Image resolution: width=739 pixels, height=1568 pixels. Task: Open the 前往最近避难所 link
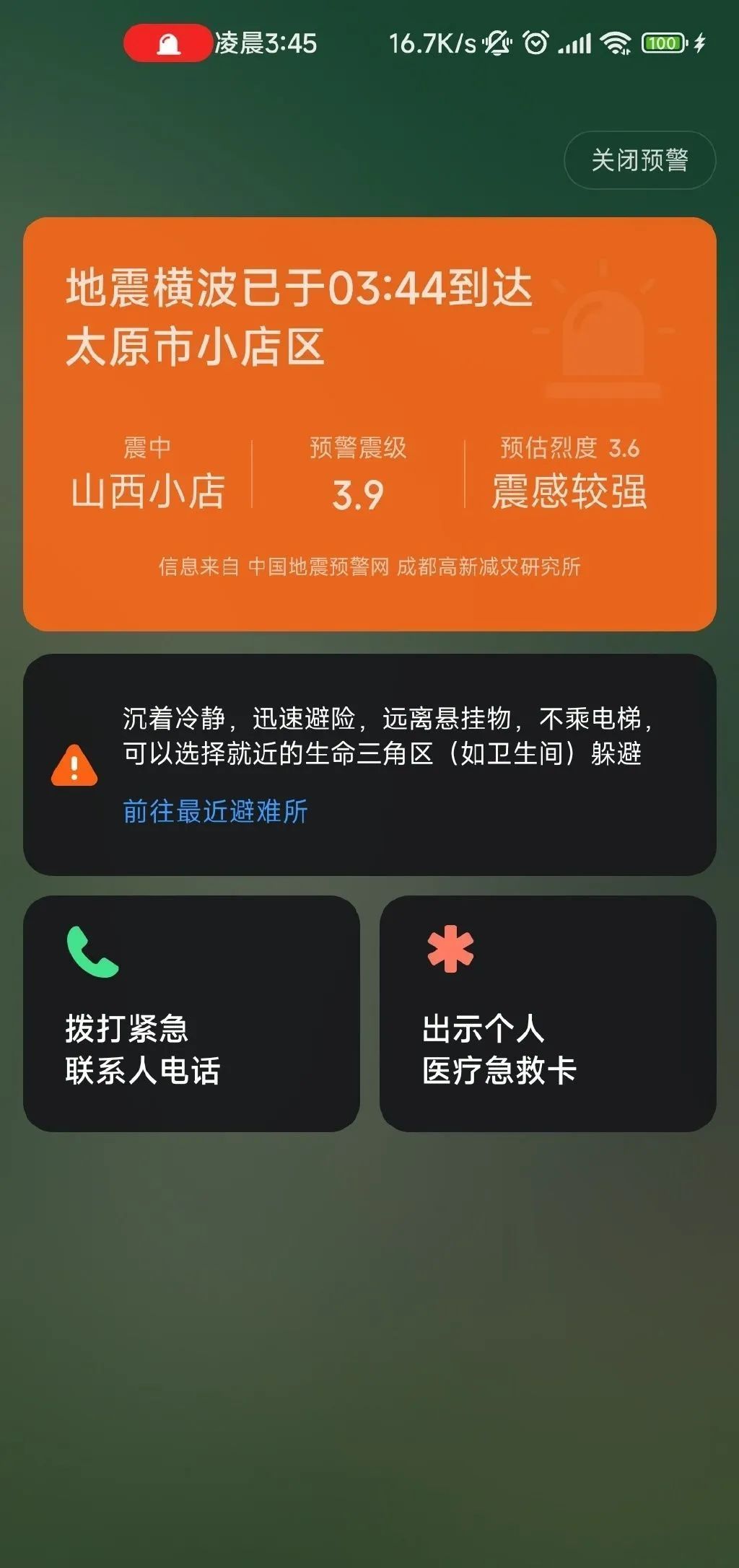215,811
